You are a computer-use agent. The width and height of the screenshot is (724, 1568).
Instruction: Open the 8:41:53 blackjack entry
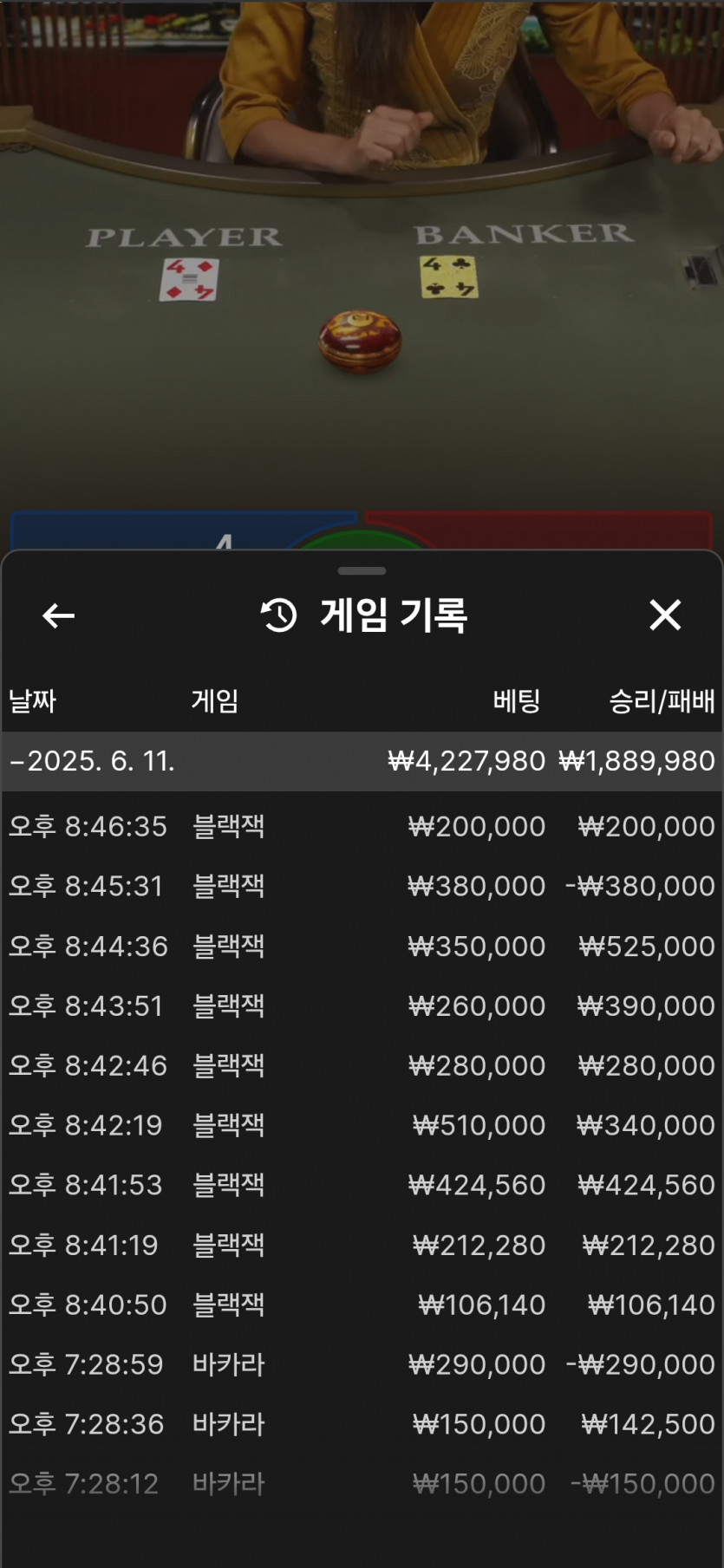(362, 1185)
